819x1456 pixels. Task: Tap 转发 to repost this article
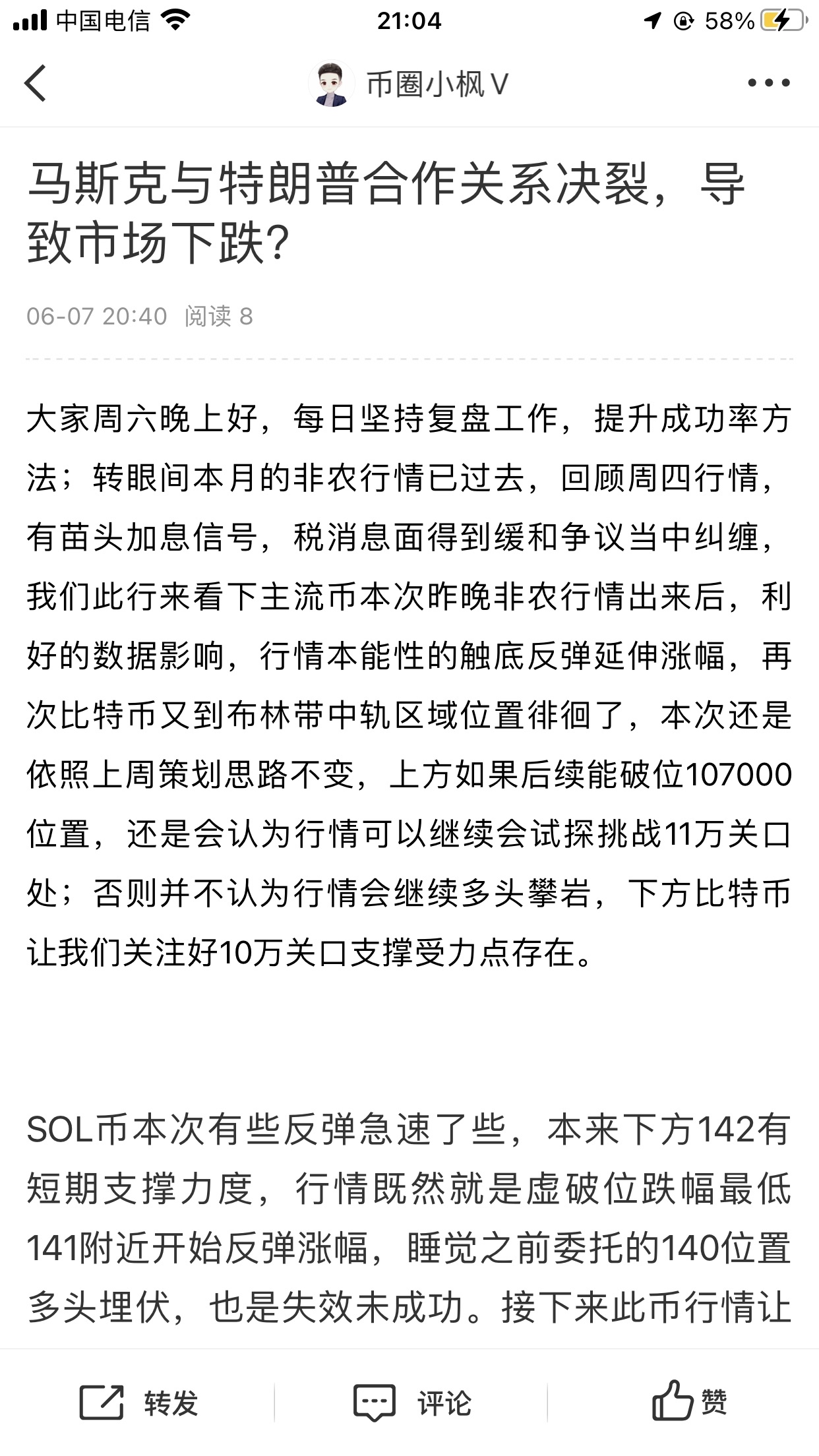(139, 1403)
